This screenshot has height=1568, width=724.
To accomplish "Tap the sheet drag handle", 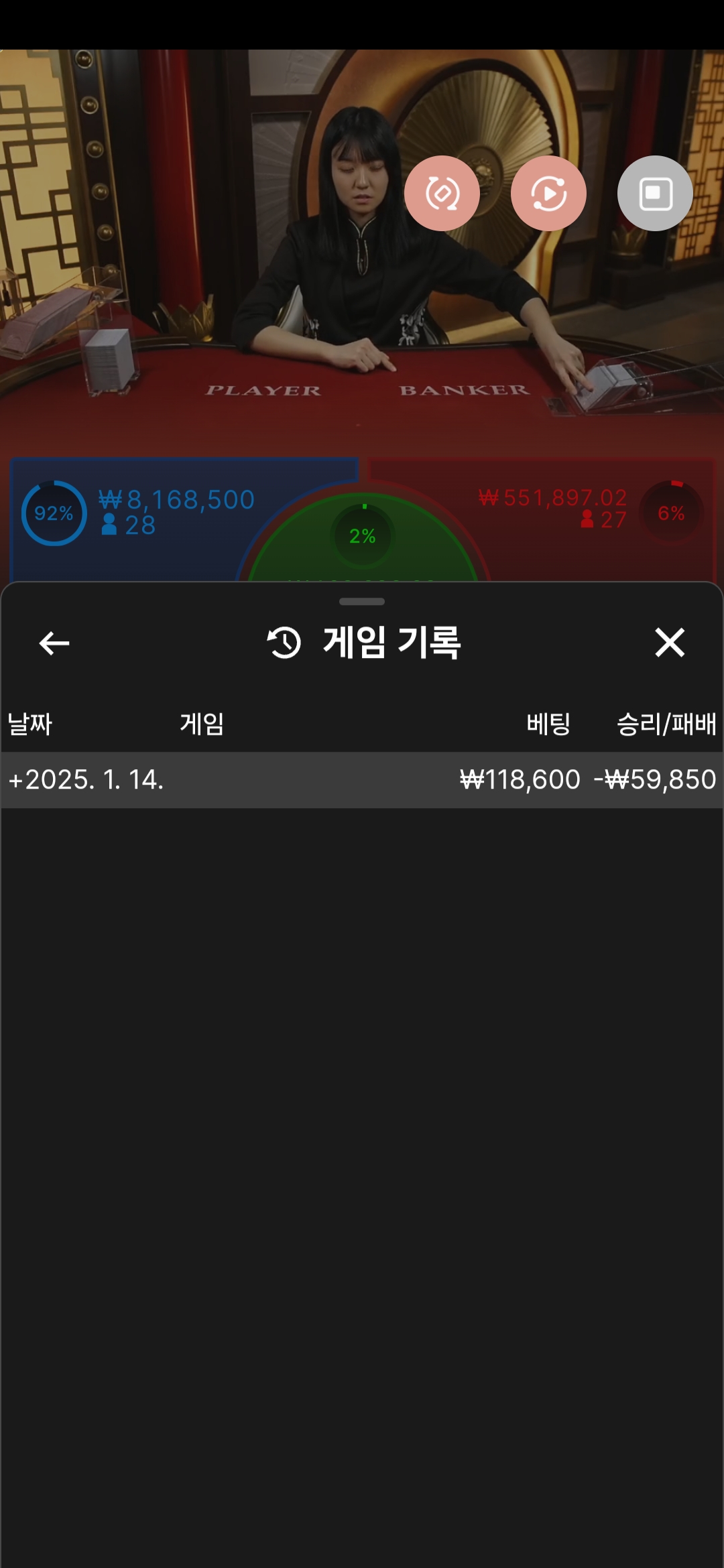I will tap(362, 602).
